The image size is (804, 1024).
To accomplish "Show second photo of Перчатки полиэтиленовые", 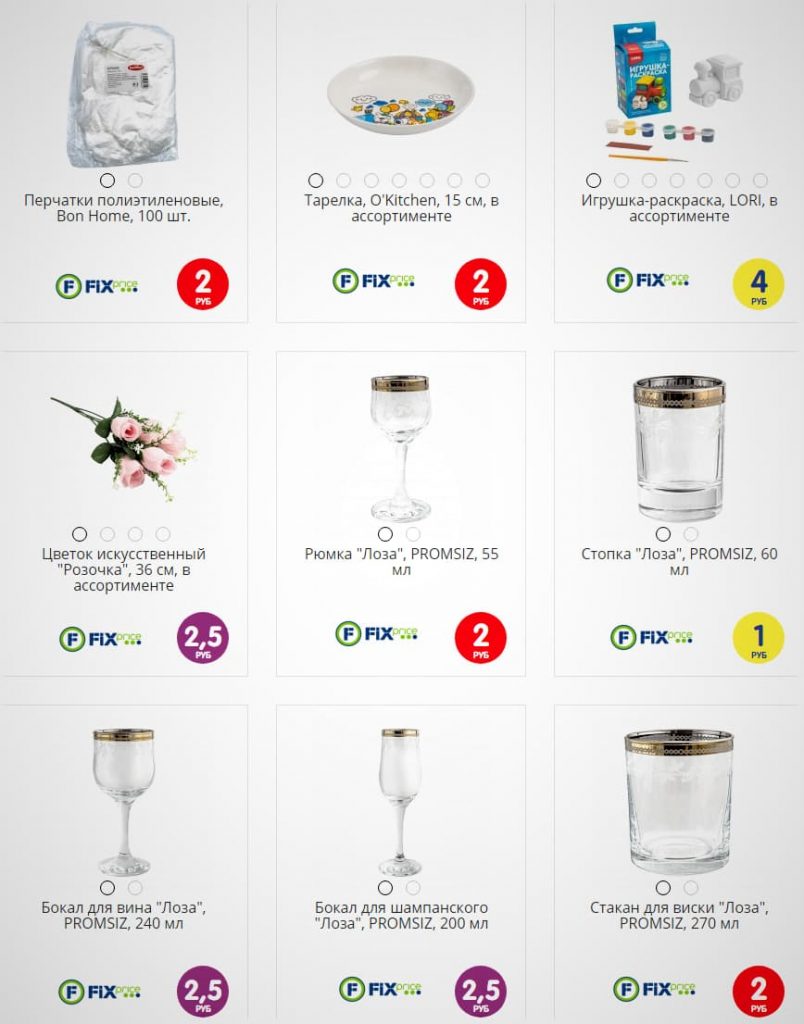I will coord(135,181).
